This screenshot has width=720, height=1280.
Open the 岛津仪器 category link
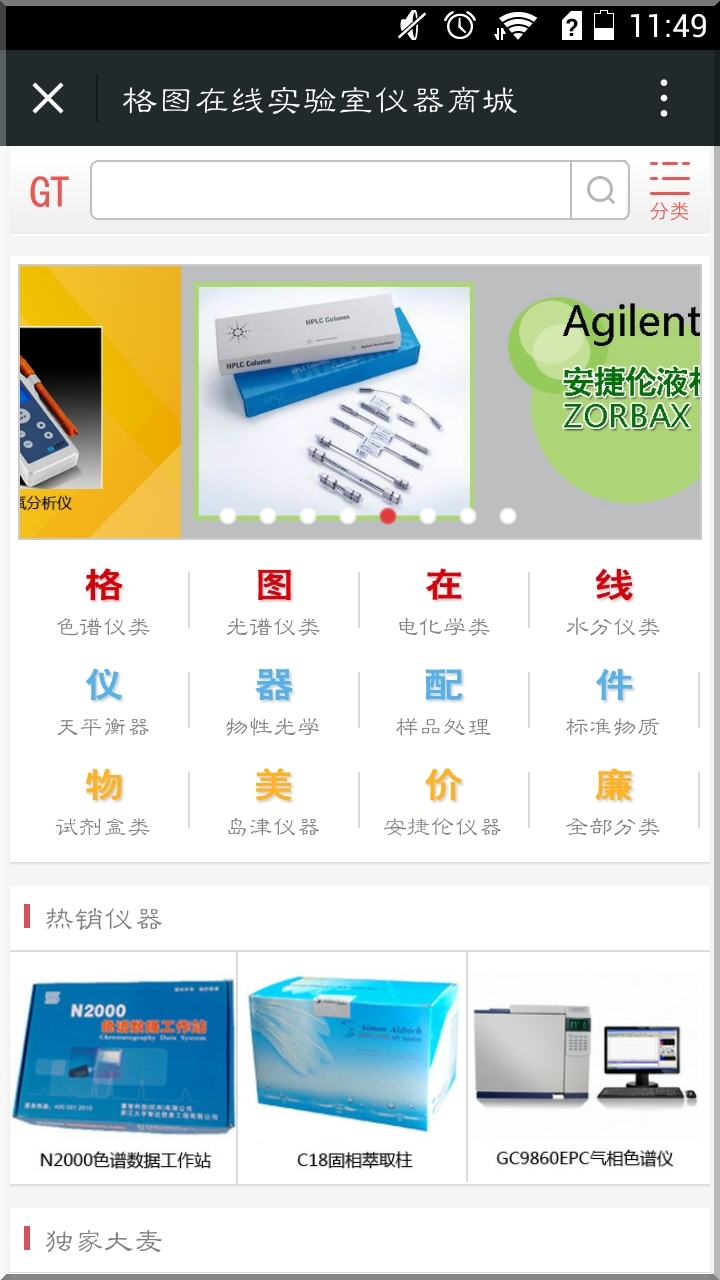point(272,800)
